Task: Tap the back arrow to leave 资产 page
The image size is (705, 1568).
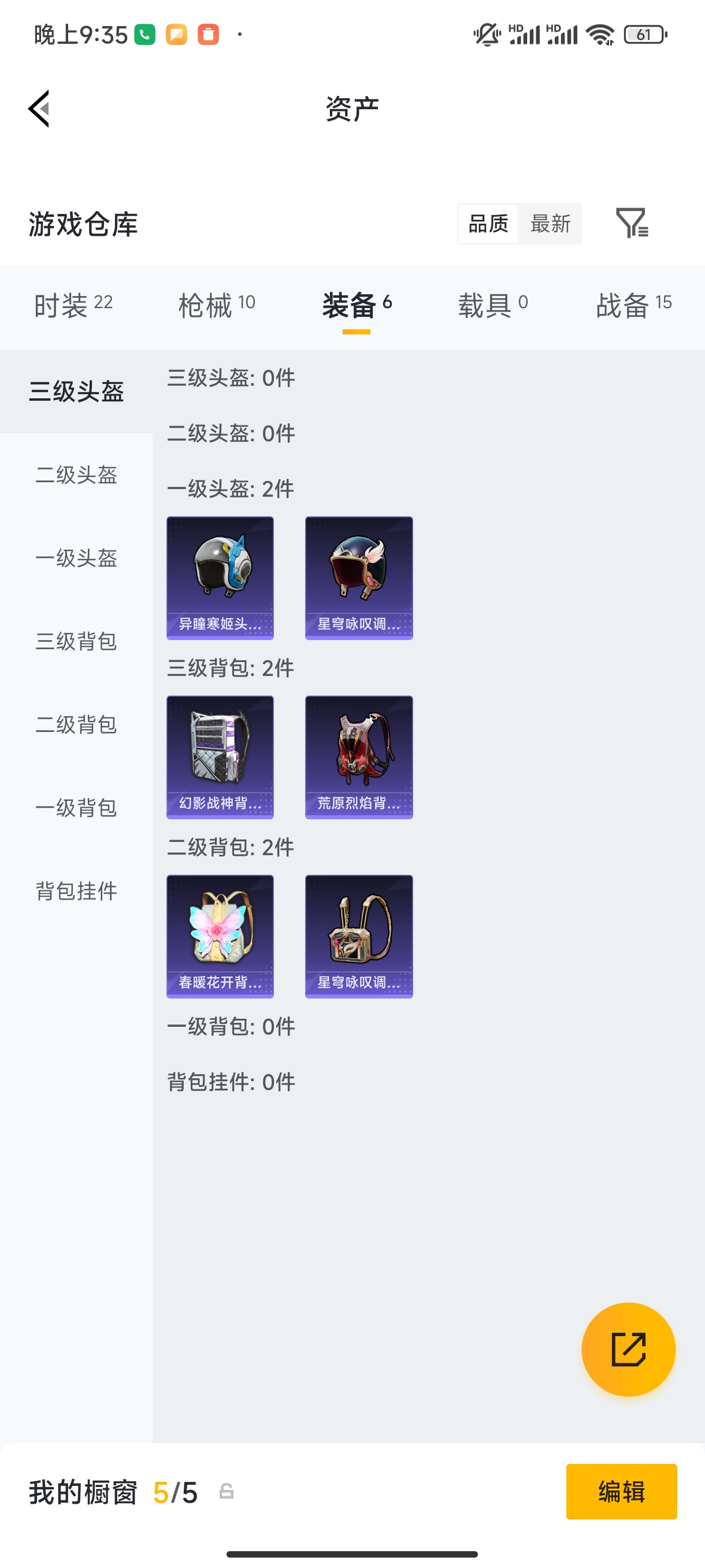Action: pos(38,108)
